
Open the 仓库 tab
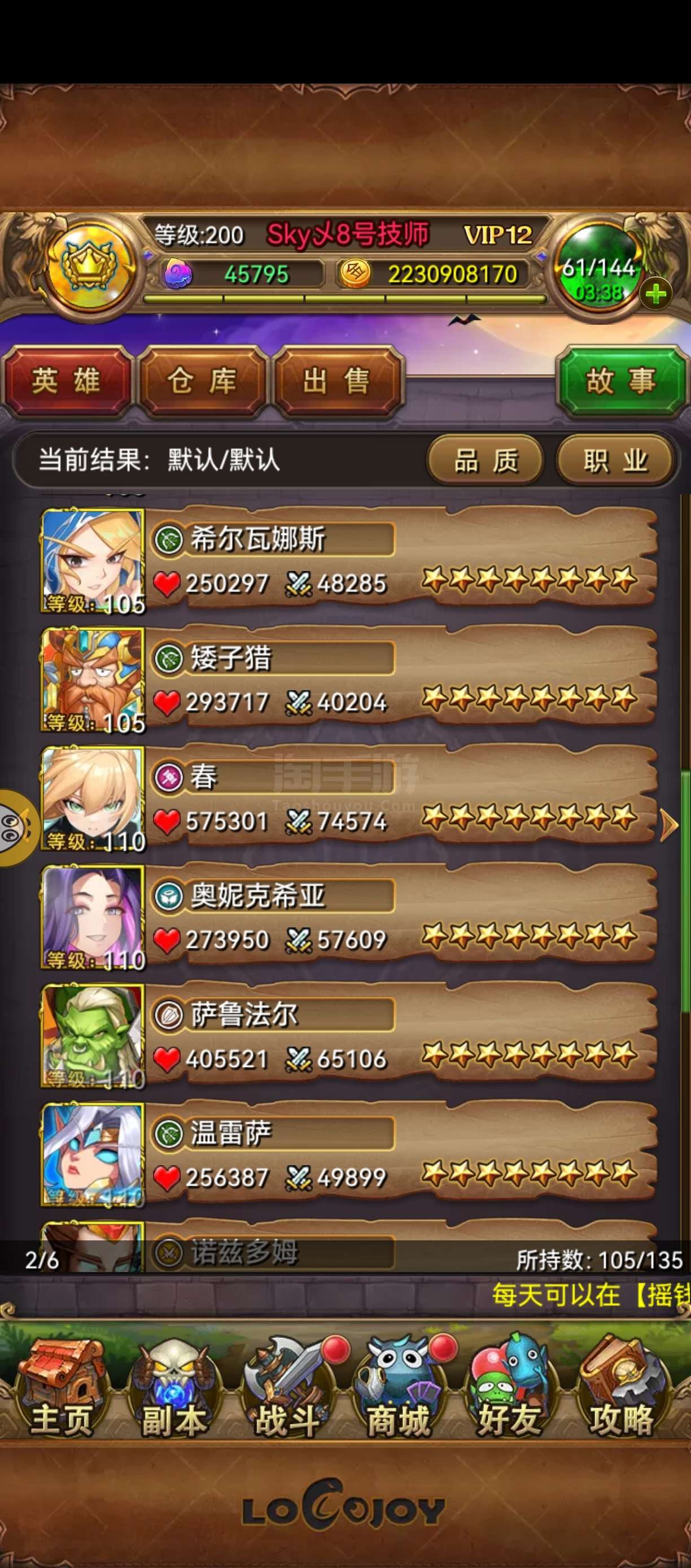[203, 382]
